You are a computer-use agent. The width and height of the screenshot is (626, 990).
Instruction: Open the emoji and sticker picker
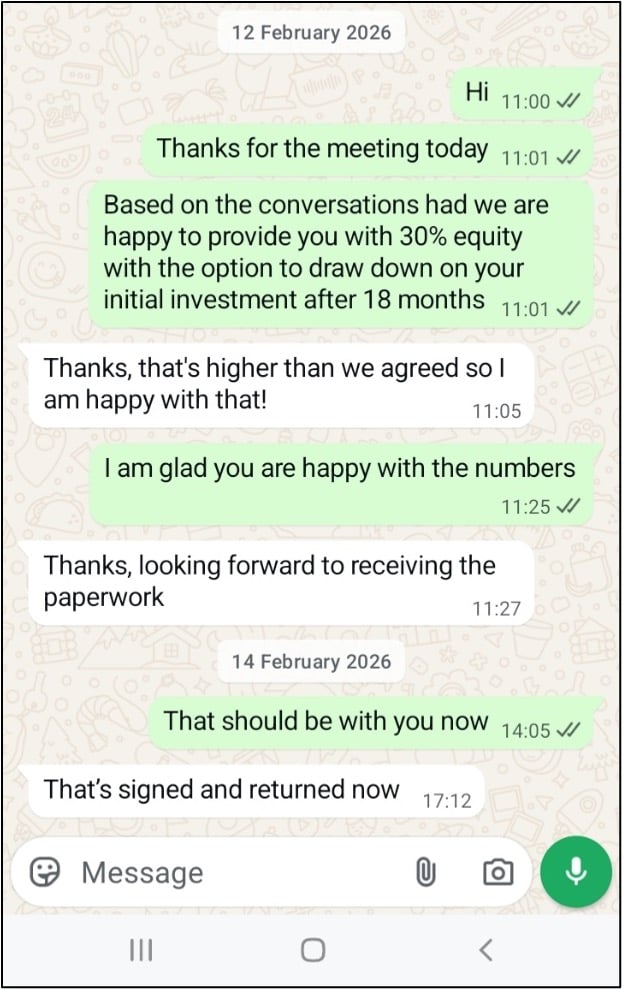45,872
